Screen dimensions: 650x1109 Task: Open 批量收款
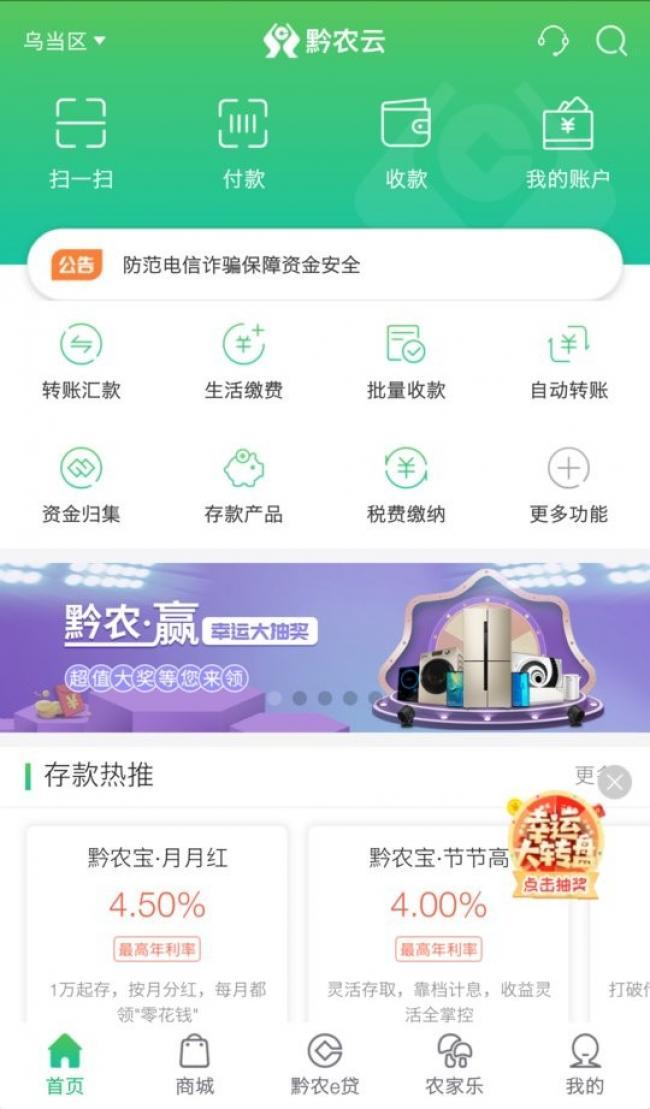click(406, 361)
